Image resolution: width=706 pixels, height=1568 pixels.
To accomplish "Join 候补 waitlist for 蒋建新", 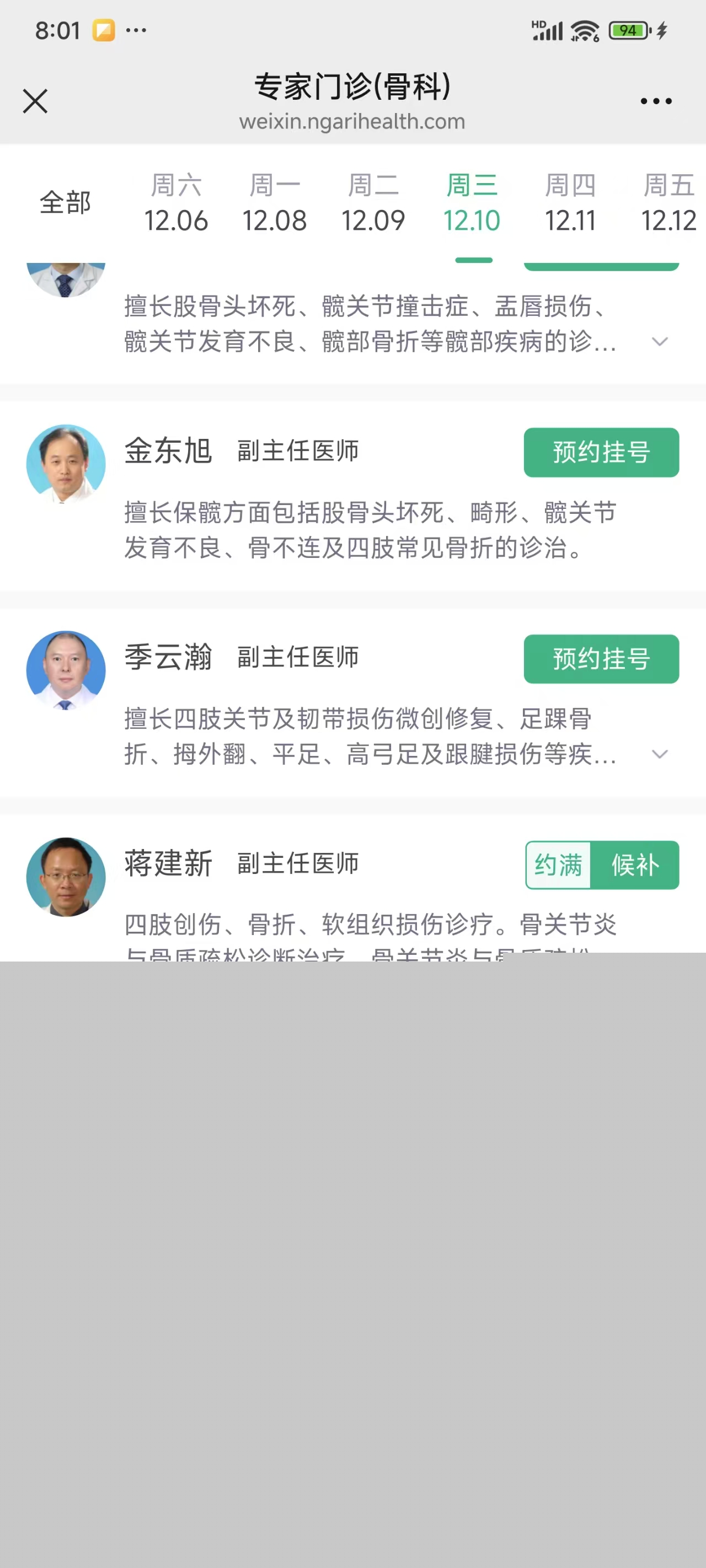I will 635,865.
